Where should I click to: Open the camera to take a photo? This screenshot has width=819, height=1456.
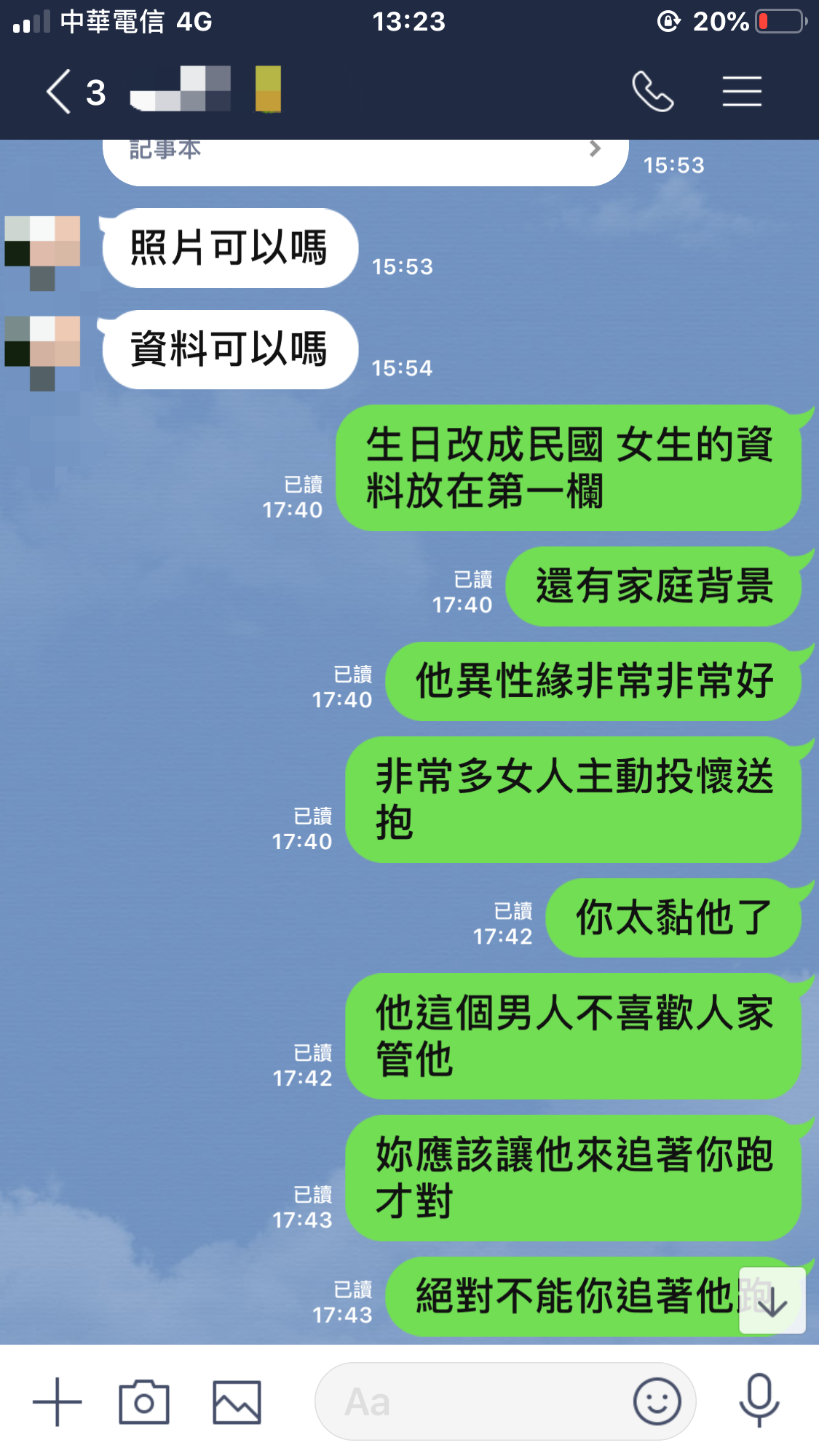pos(144,1401)
